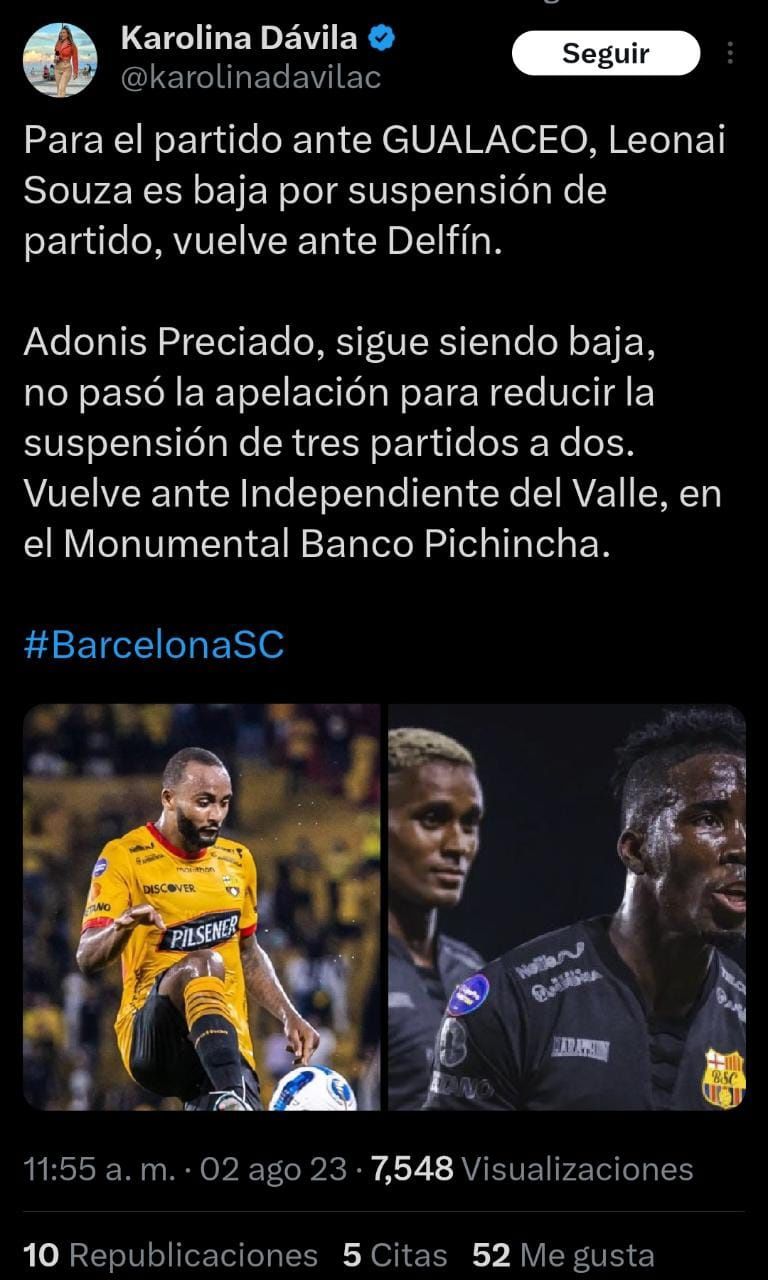View the 5 Citas list
The width and height of the screenshot is (768, 1280).
(x=395, y=1255)
